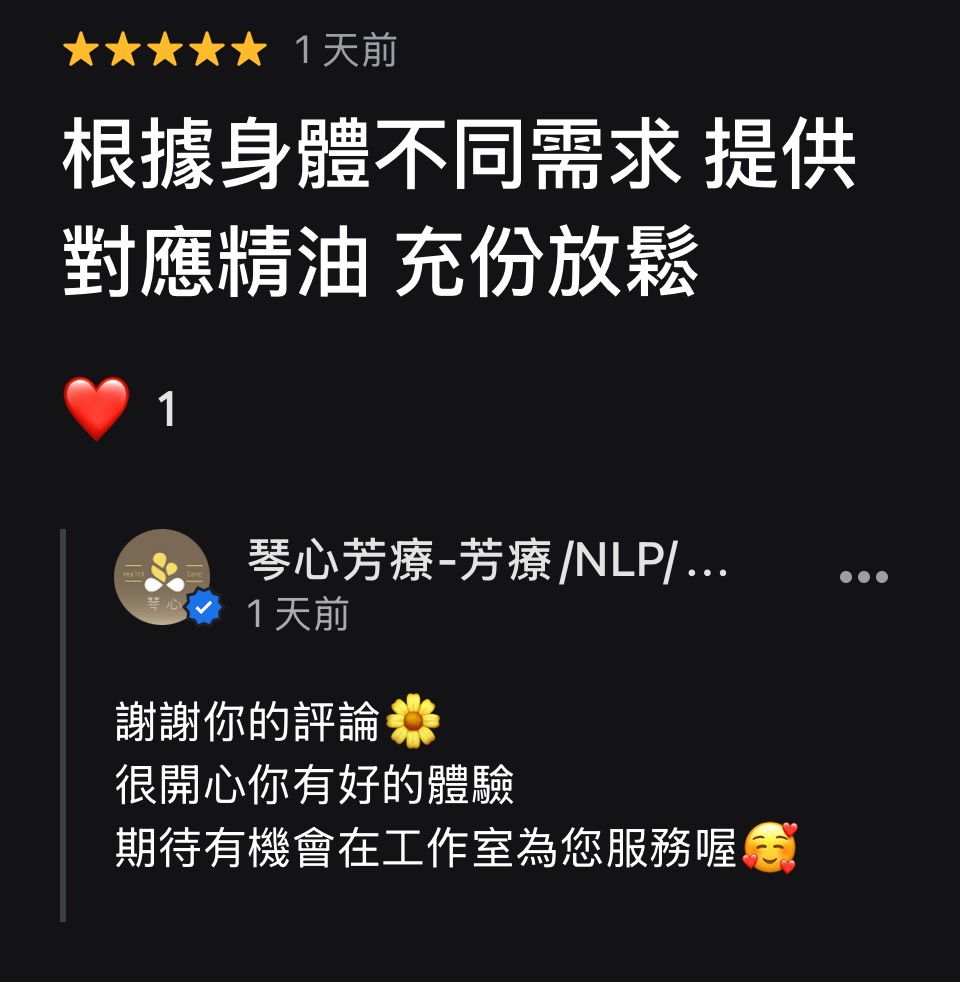Click the reply's 1 天前 timestamp
The height and width of the screenshot is (982, 960).
pos(295,616)
